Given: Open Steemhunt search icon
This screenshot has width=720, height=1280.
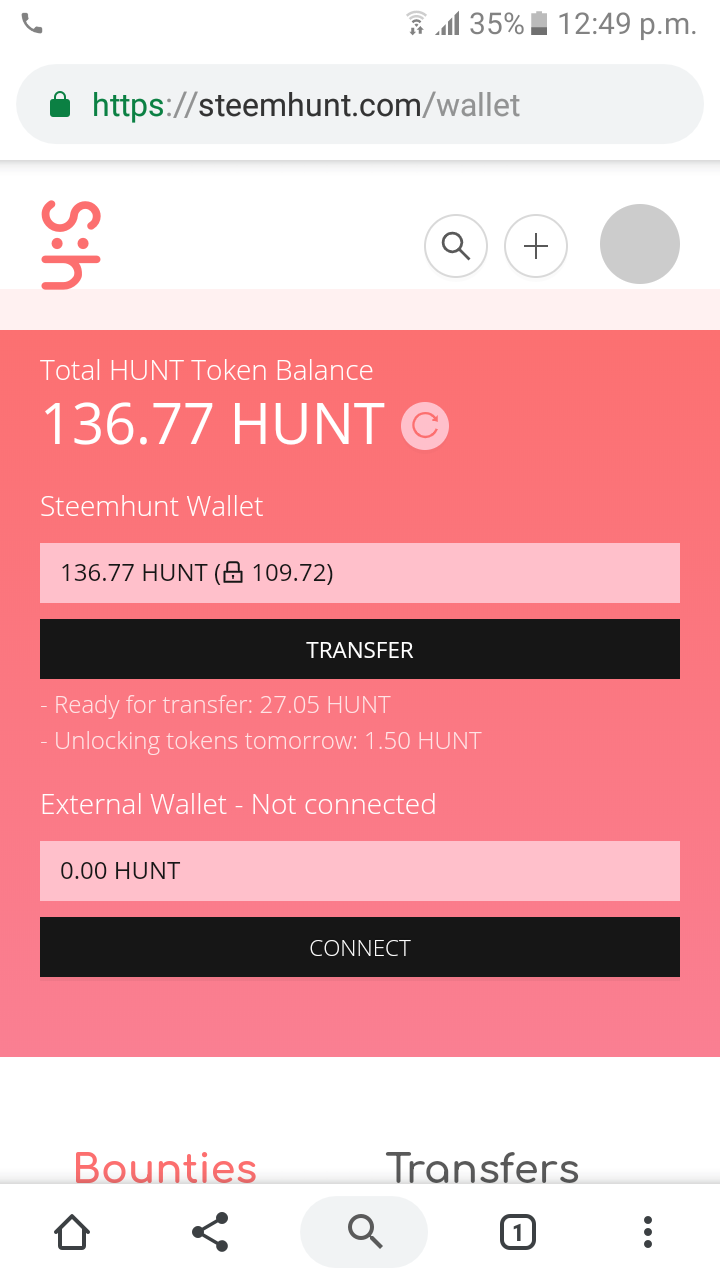Looking at the screenshot, I should click(456, 245).
